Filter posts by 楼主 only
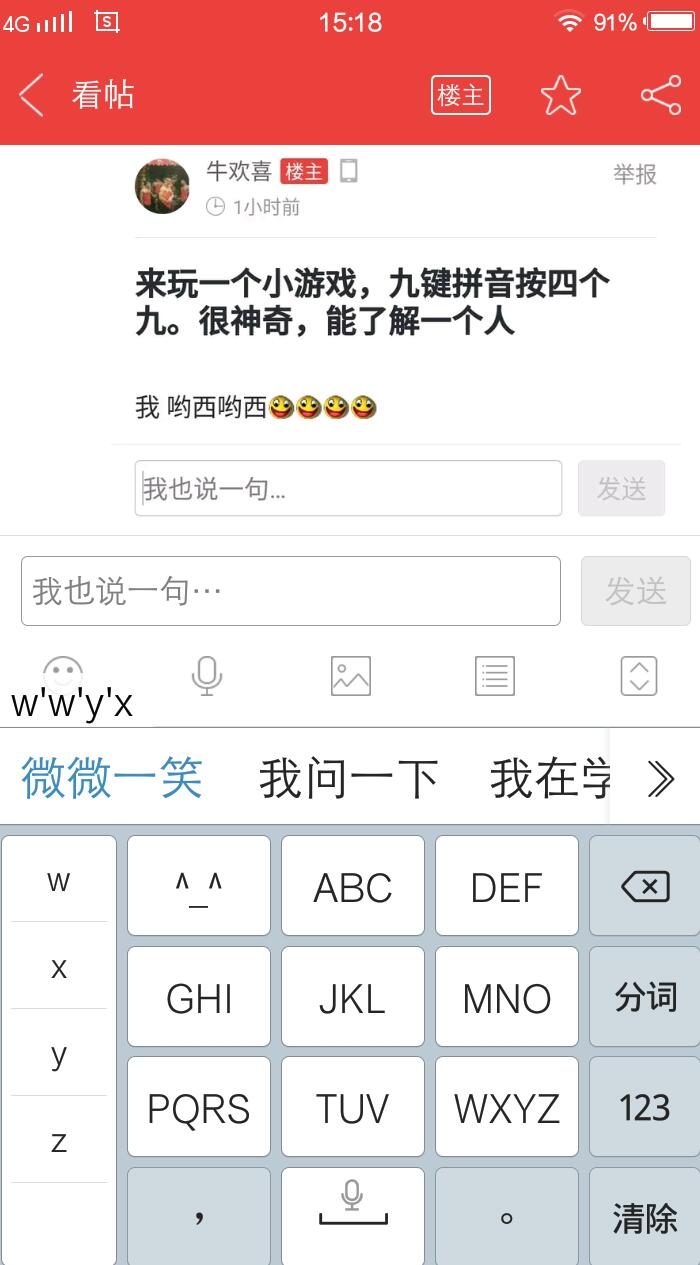Image resolution: width=700 pixels, height=1265 pixels. pyautogui.click(x=461, y=96)
